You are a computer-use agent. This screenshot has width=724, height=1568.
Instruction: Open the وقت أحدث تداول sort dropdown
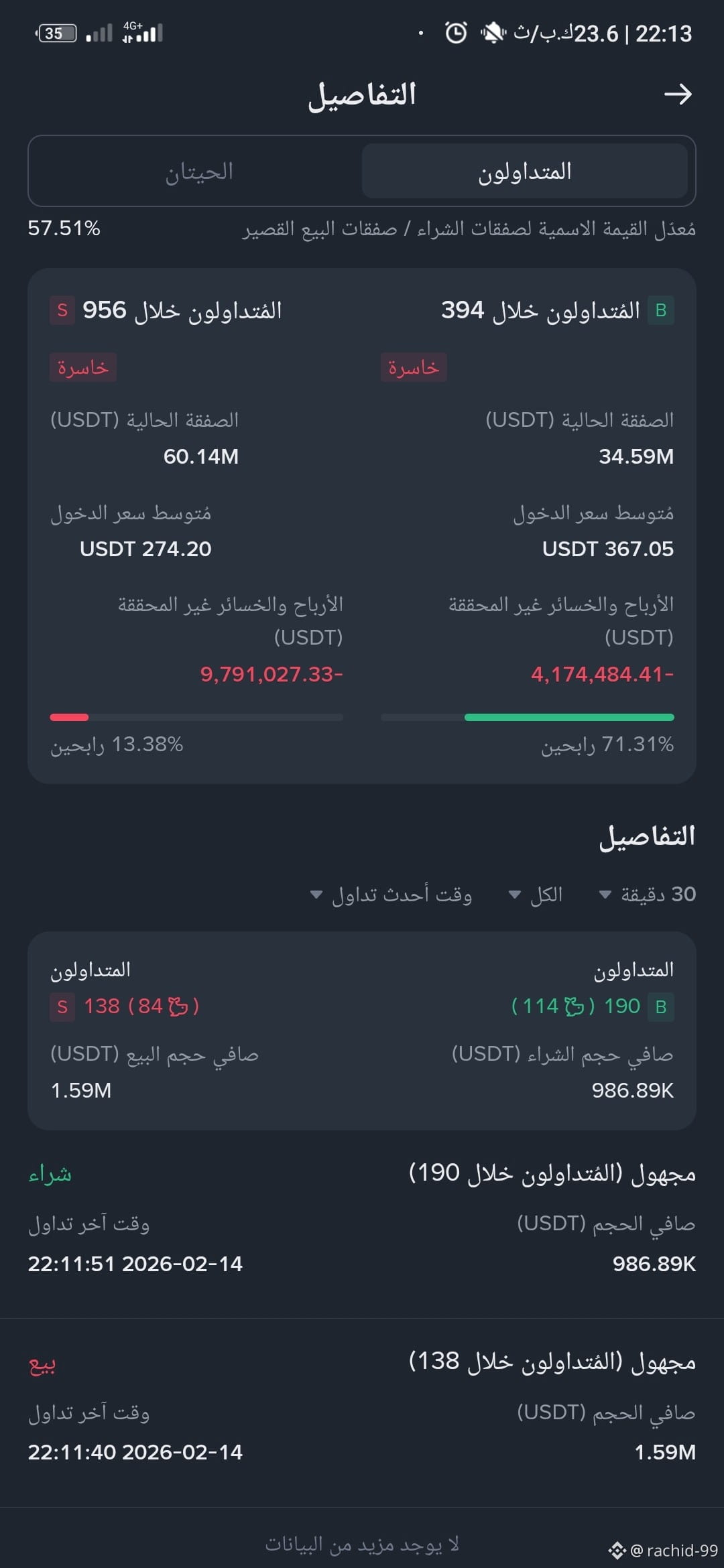coord(391,895)
